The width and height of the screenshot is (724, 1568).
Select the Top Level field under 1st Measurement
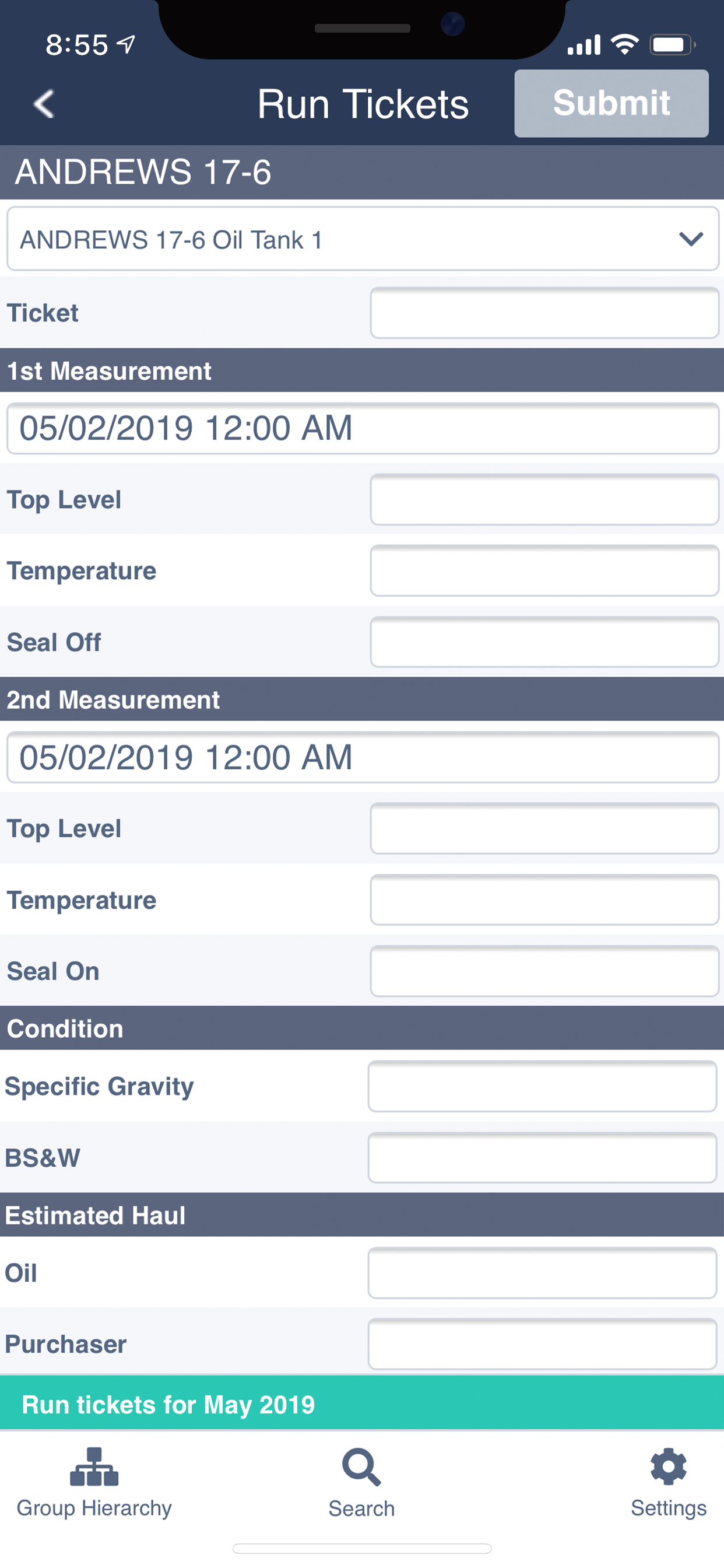point(544,499)
